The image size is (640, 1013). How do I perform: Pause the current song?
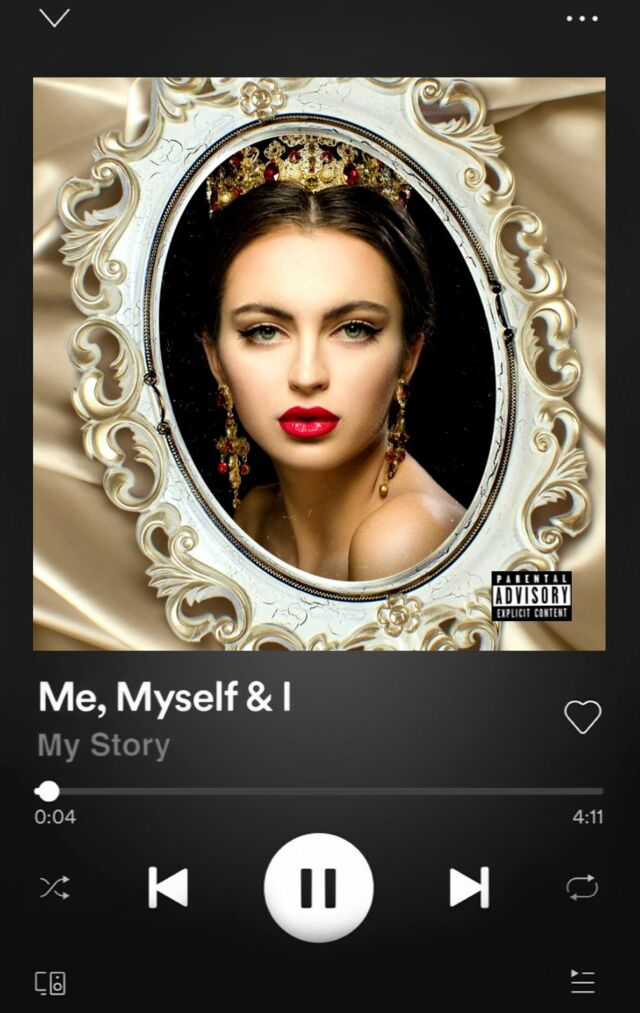[318, 887]
